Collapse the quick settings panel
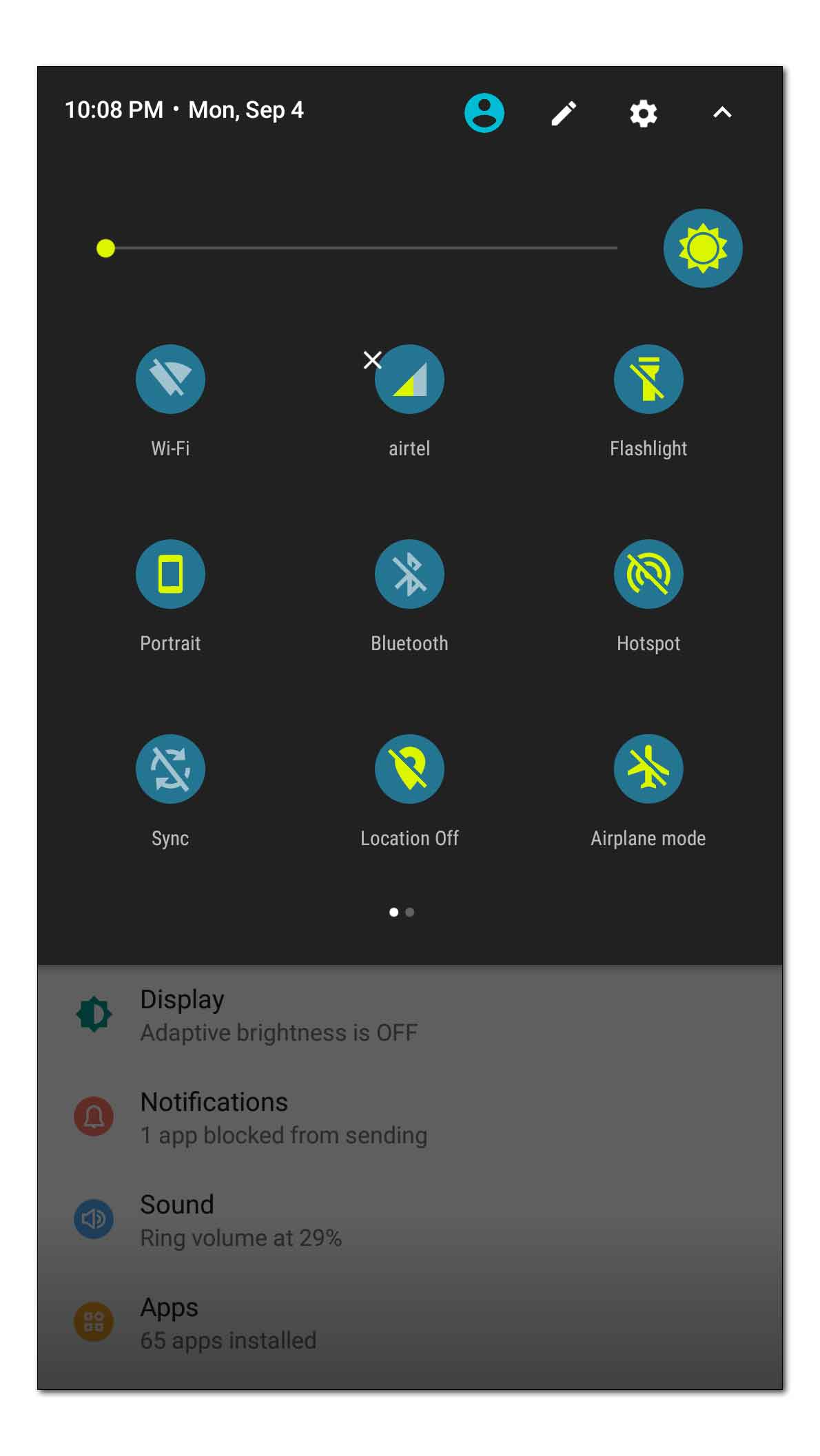 click(x=722, y=112)
